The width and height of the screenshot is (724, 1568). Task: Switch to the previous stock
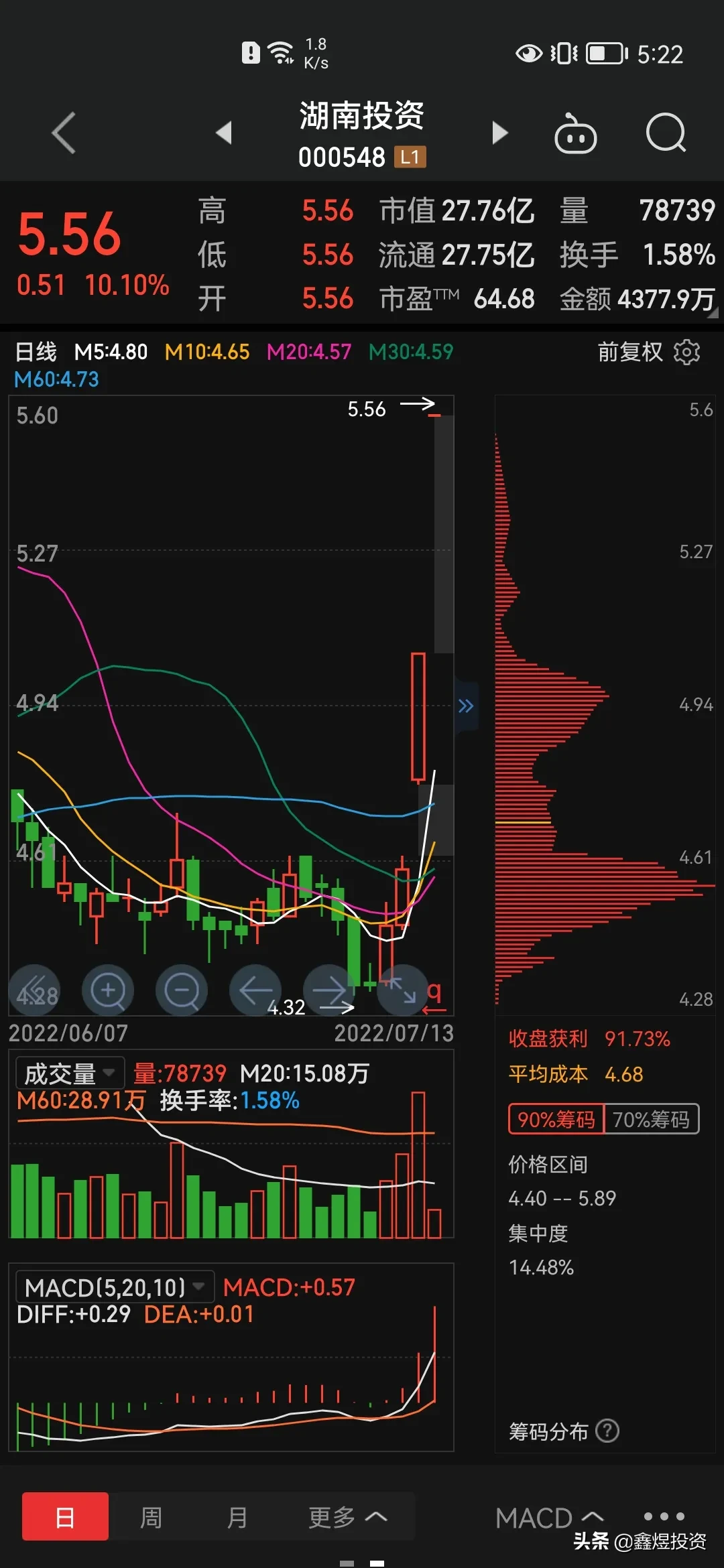coord(224,133)
